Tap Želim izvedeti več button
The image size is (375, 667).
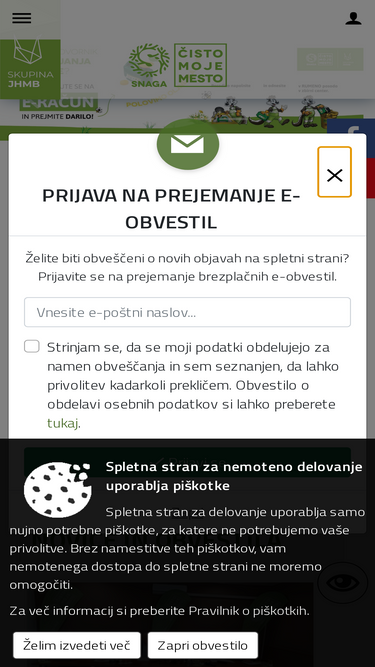coord(77,645)
